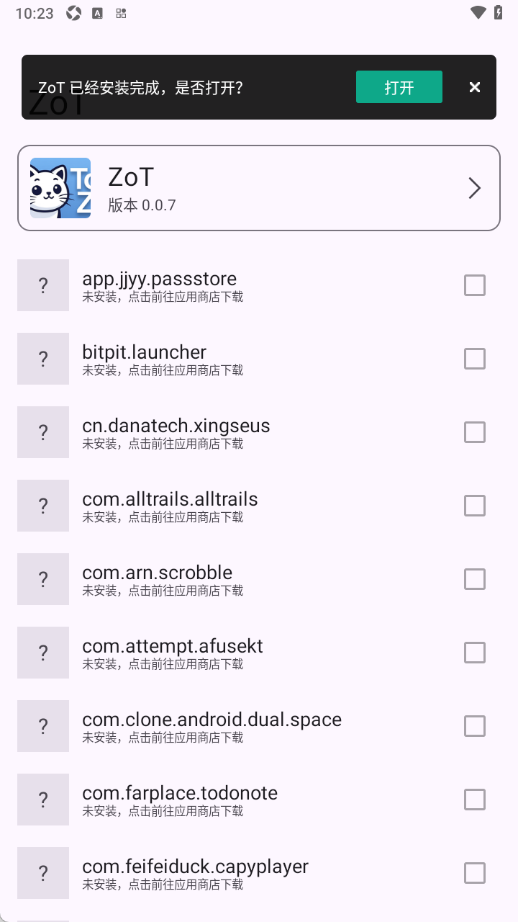Viewport: 518px width, 922px height.
Task: Tap the green 打开 button in the banner
Action: (x=399, y=87)
